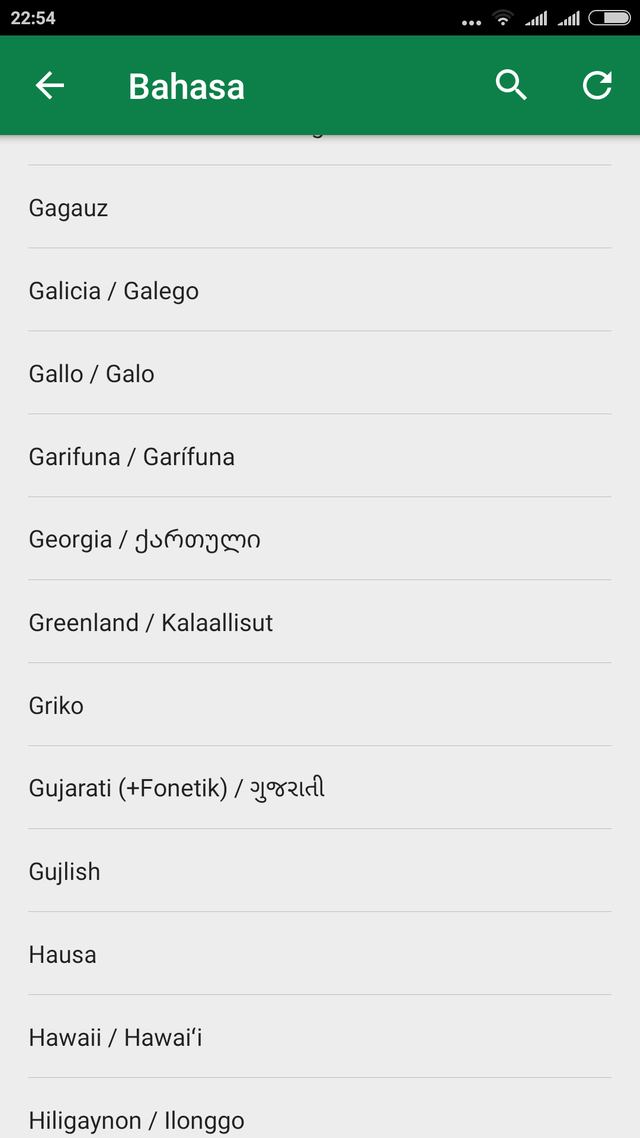640x1138 pixels.
Task: Select Garifuna / Garífuna
Action: coord(320,456)
